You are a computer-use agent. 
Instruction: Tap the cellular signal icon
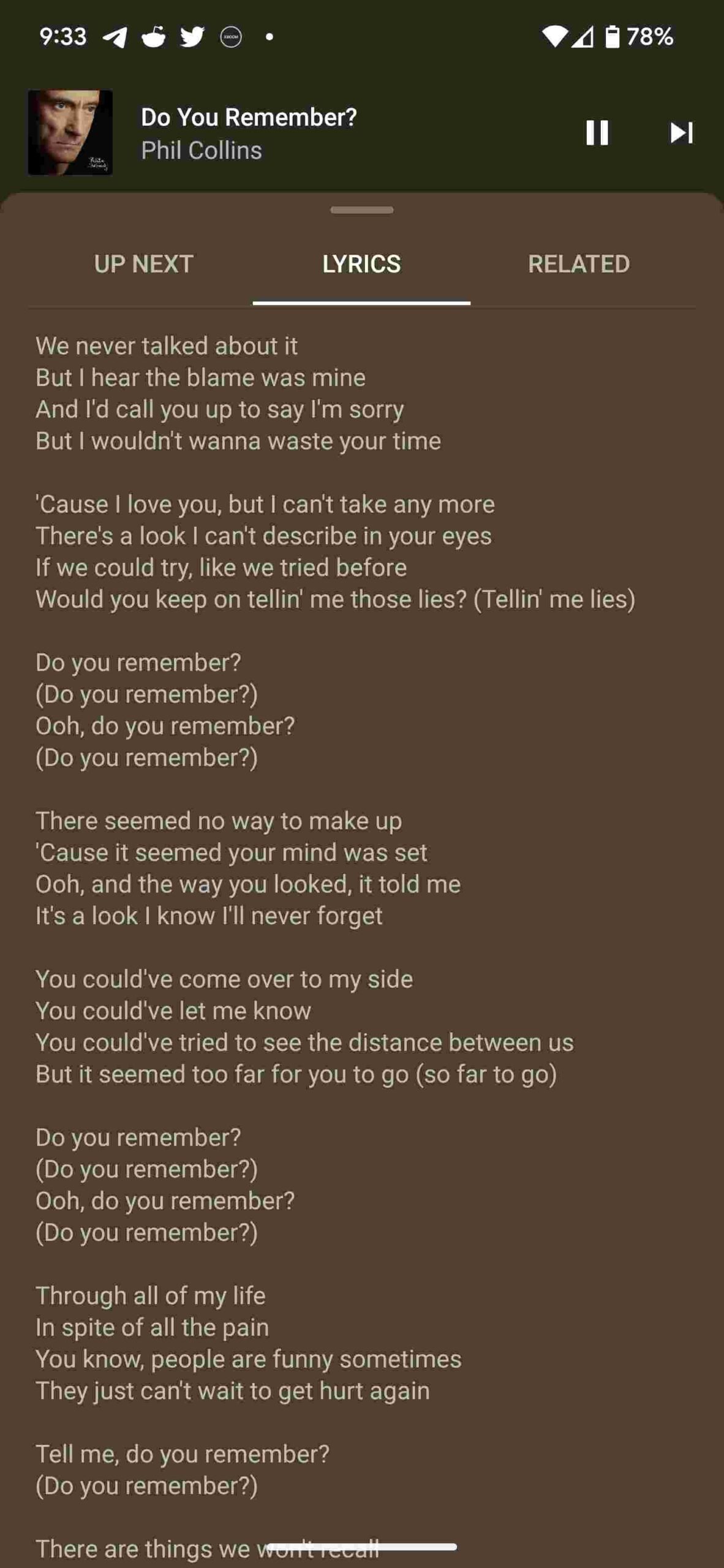pos(583,37)
